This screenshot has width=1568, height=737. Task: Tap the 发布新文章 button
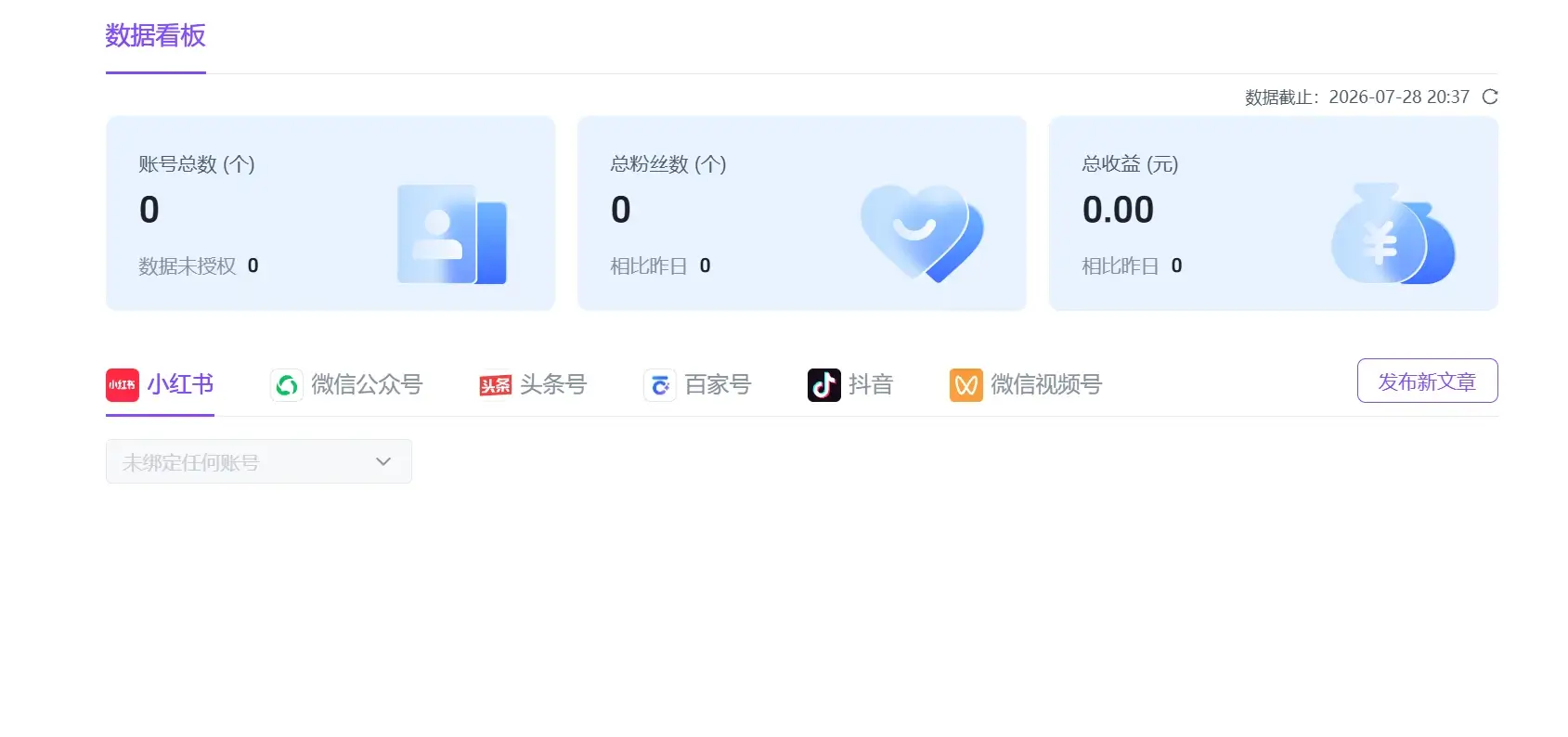(1427, 381)
